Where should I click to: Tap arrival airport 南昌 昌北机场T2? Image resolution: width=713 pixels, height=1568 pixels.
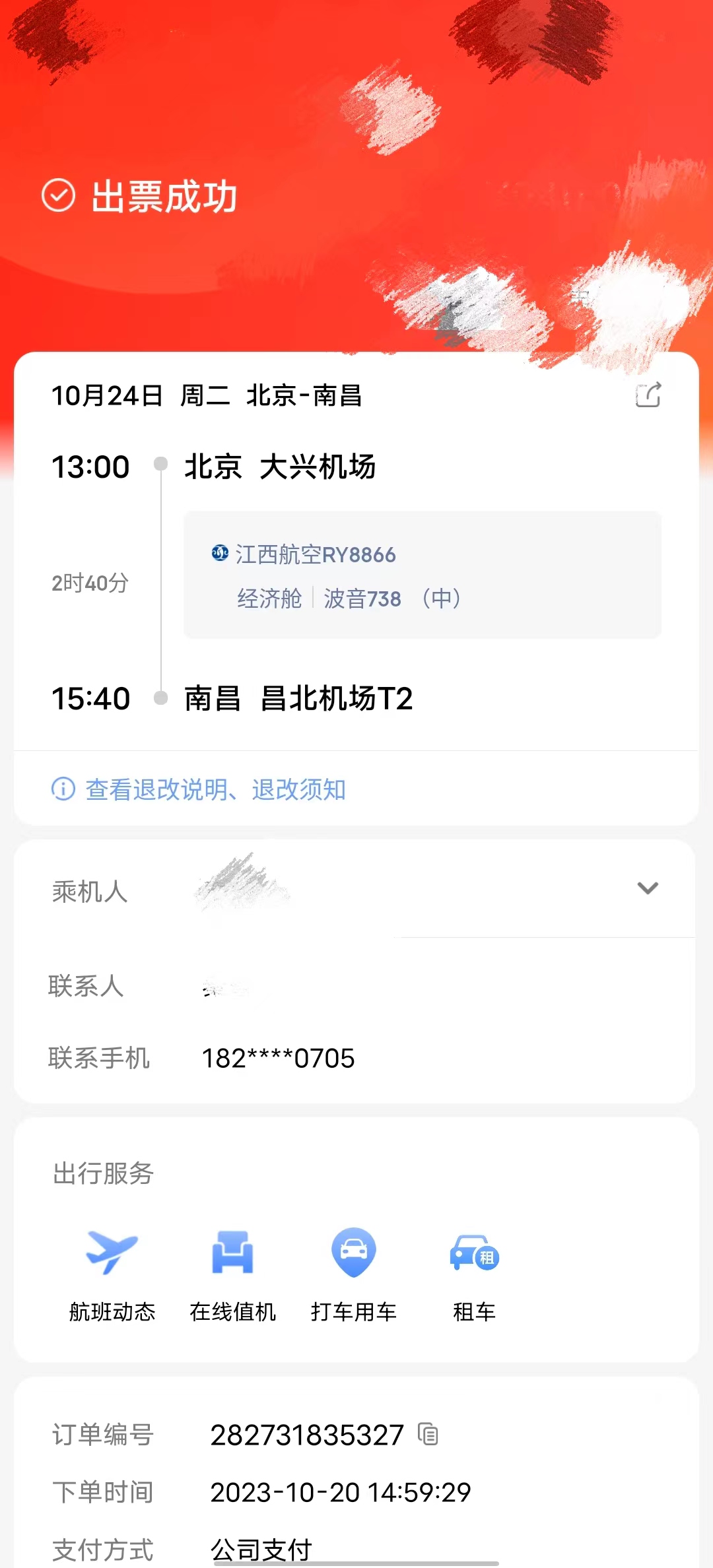[x=298, y=701]
